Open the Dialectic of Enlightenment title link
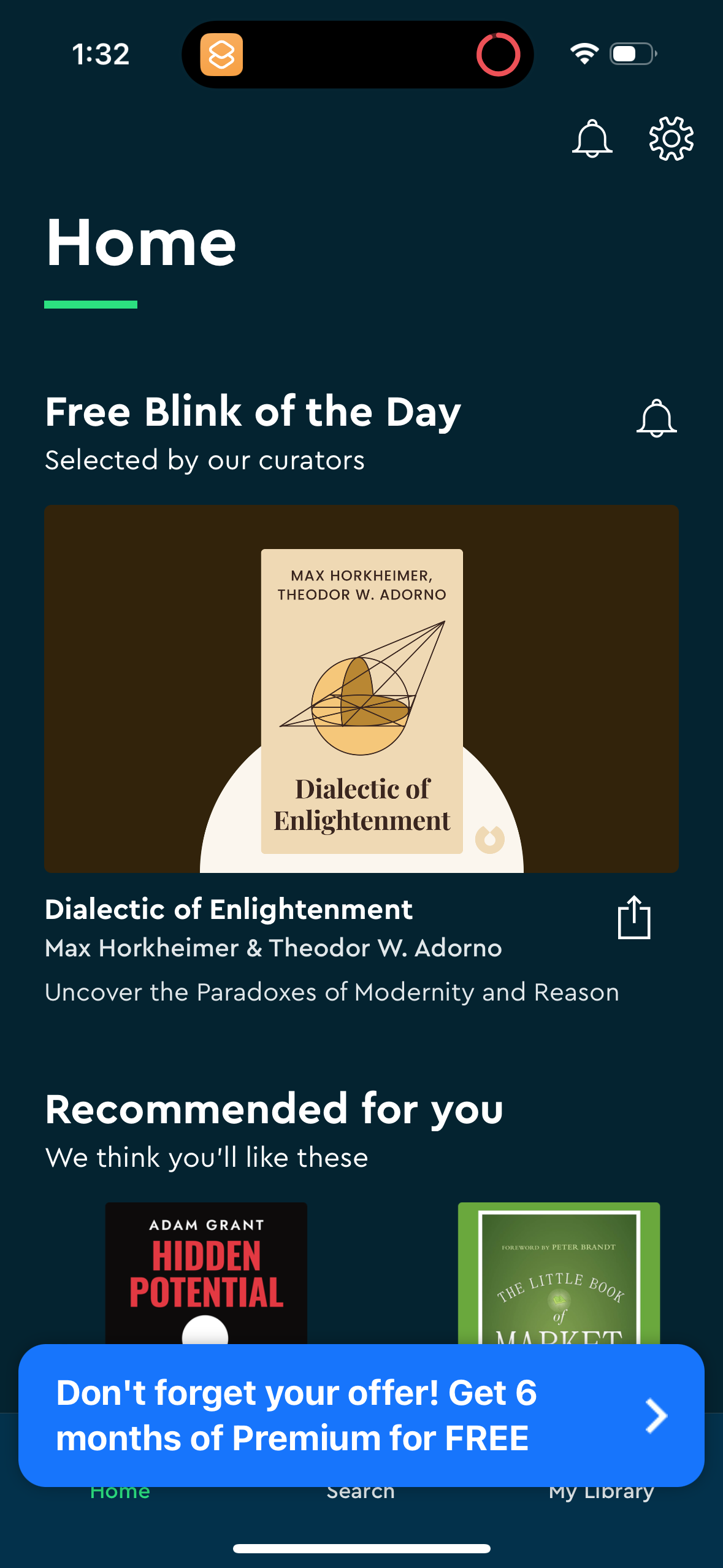This screenshot has width=723, height=1568. 229,910
